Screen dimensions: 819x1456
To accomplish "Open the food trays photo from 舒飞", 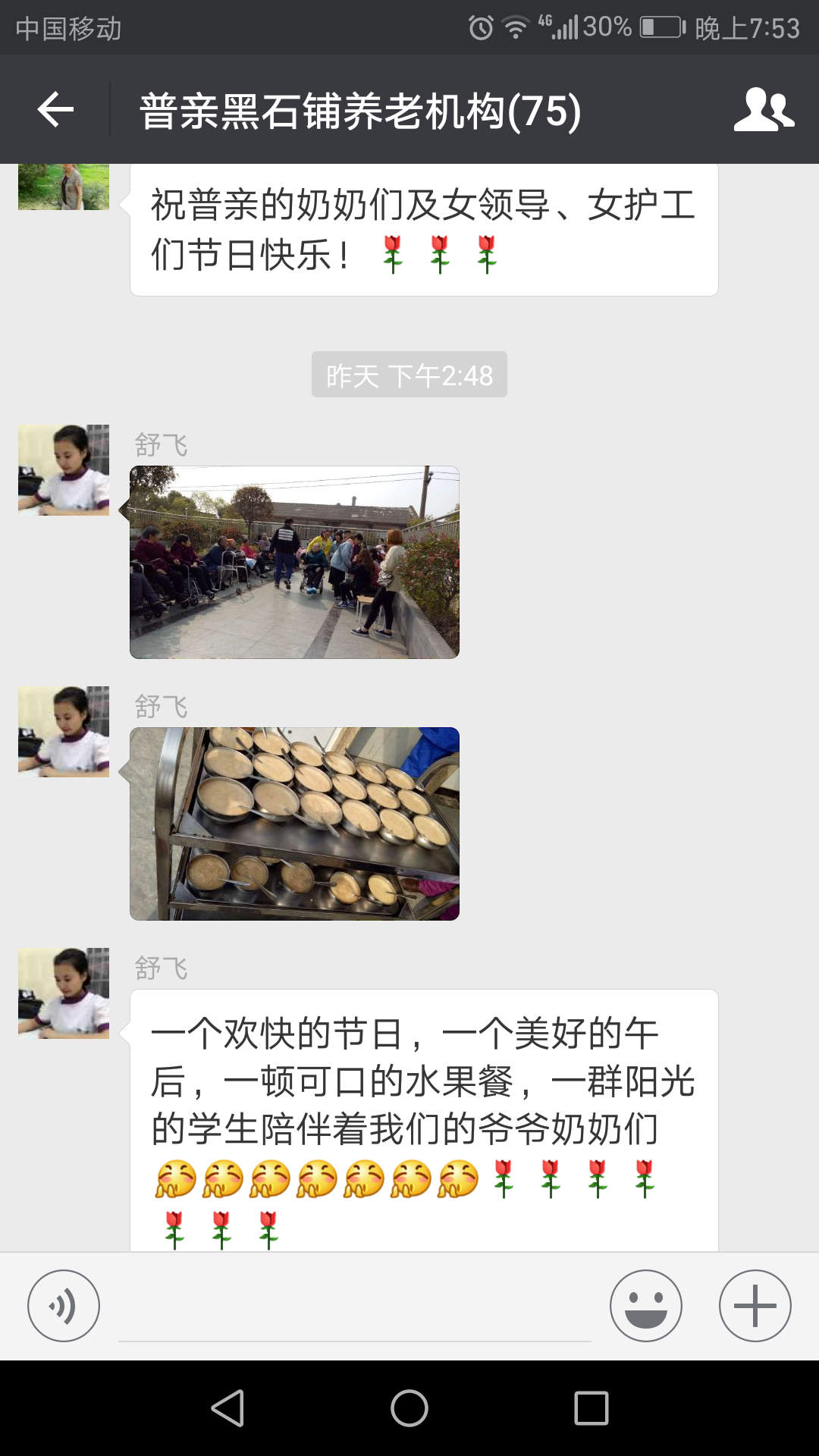I will pos(294,824).
